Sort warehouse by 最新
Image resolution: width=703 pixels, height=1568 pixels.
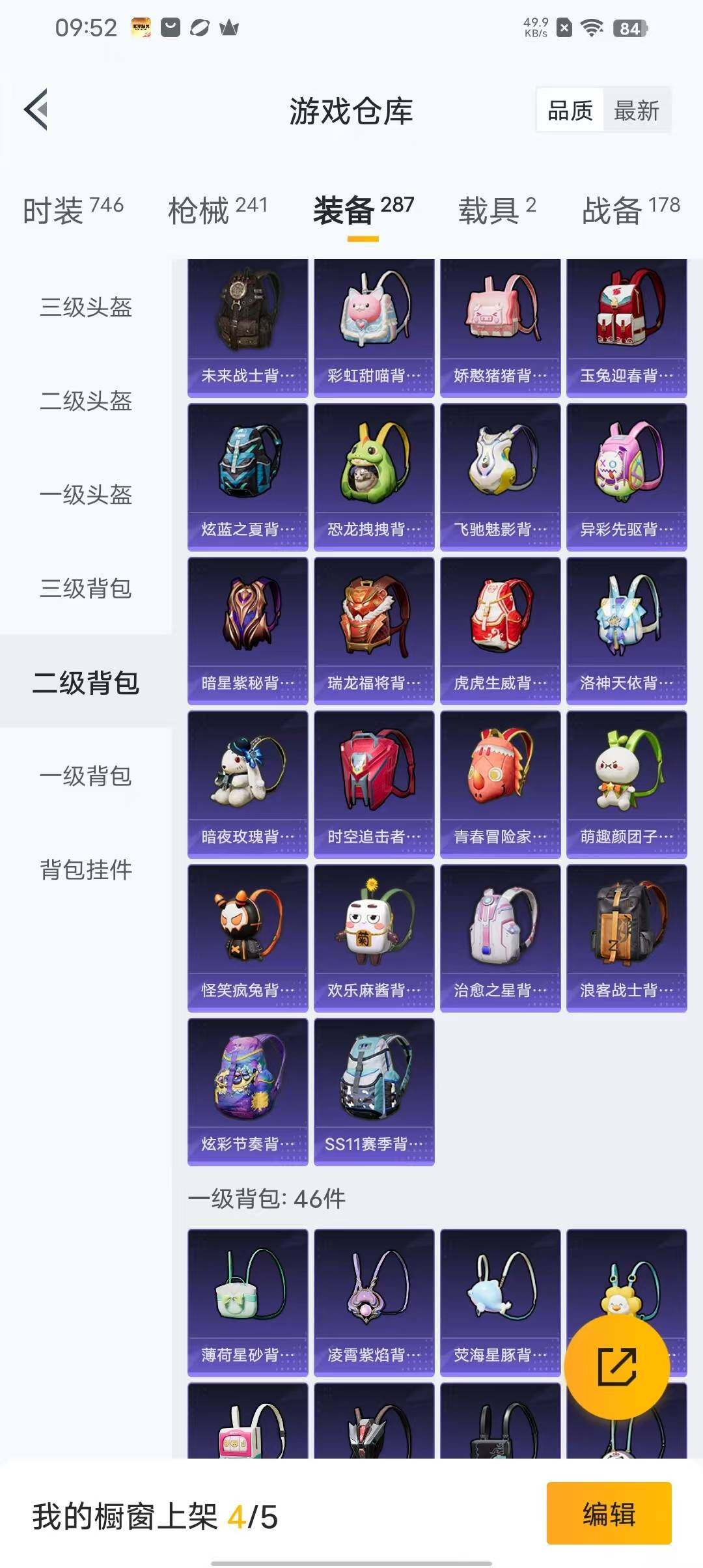click(x=636, y=111)
